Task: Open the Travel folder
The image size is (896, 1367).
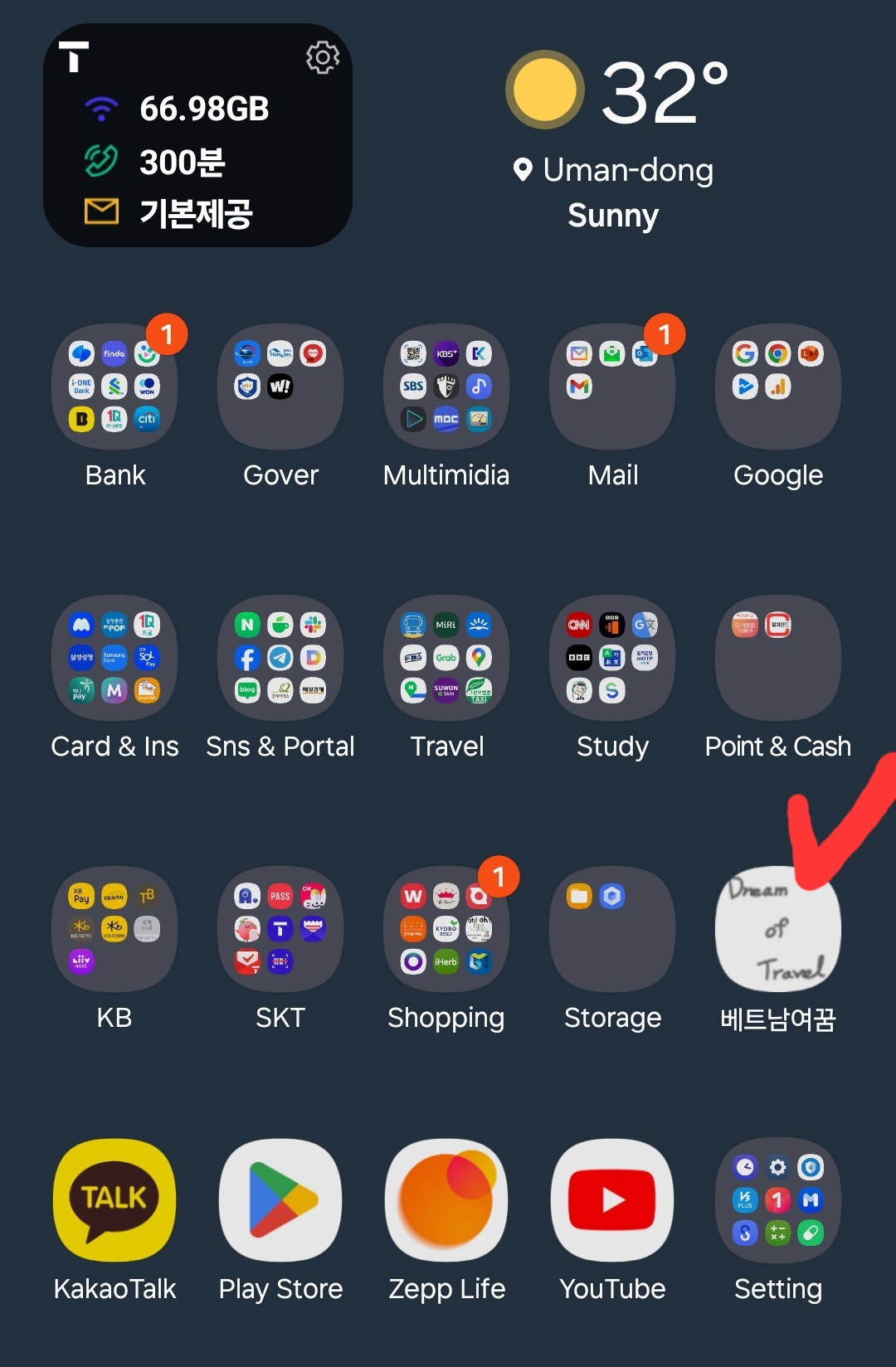Action: pyautogui.click(x=446, y=658)
